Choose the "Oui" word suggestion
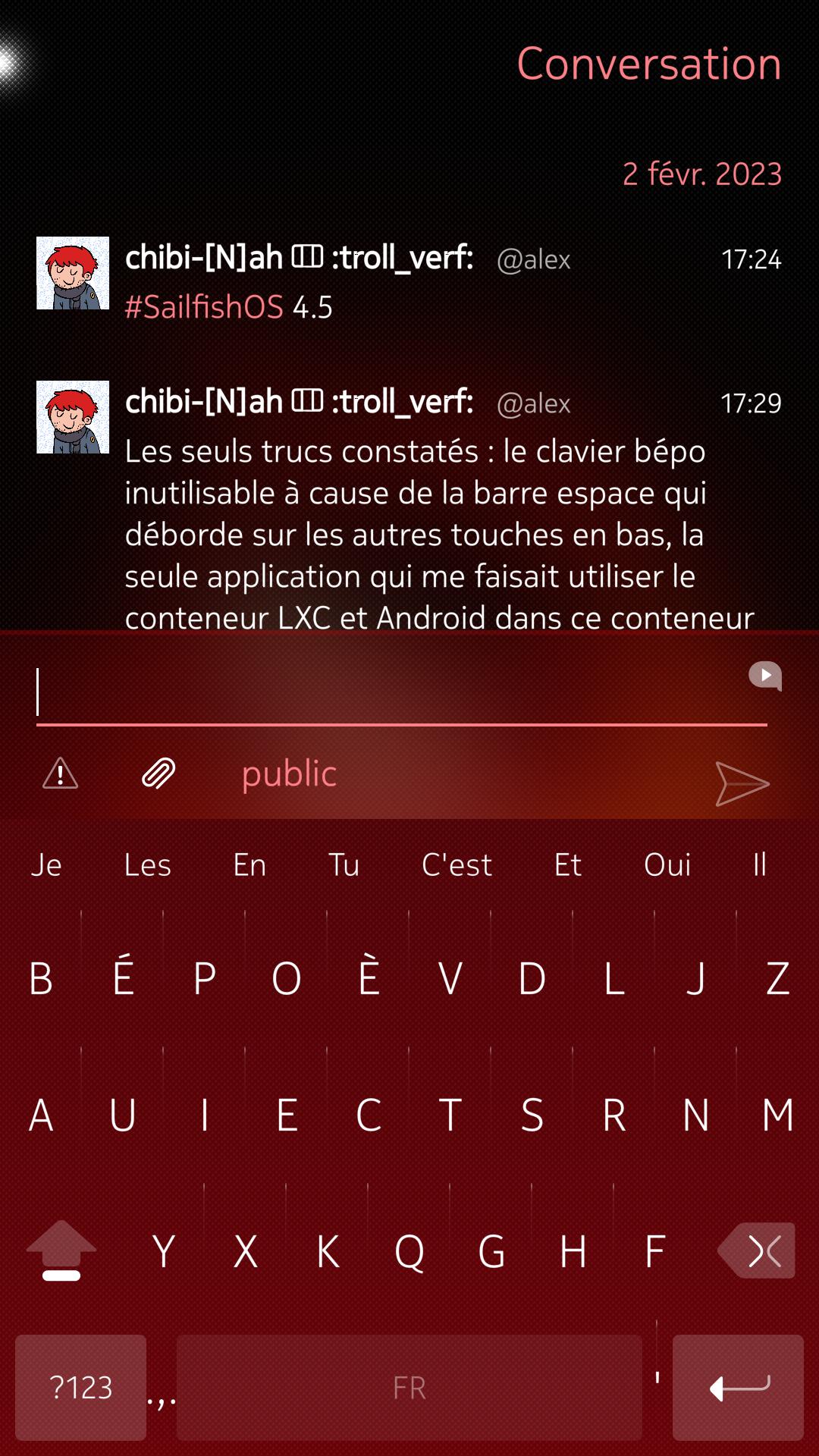The width and height of the screenshot is (819, 1456). tap(667, 865)
